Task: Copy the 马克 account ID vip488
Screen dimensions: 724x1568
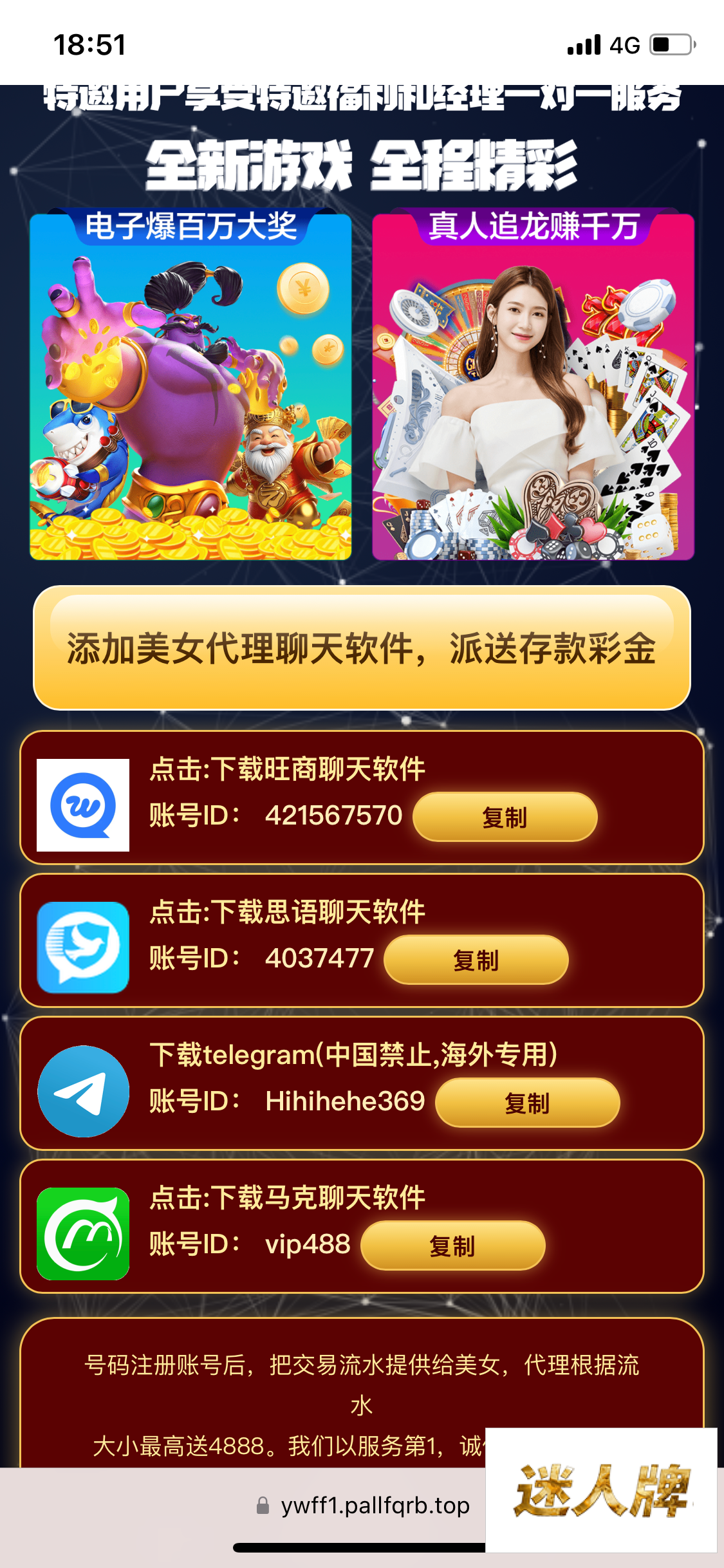Action: [x=452, y=1246]
